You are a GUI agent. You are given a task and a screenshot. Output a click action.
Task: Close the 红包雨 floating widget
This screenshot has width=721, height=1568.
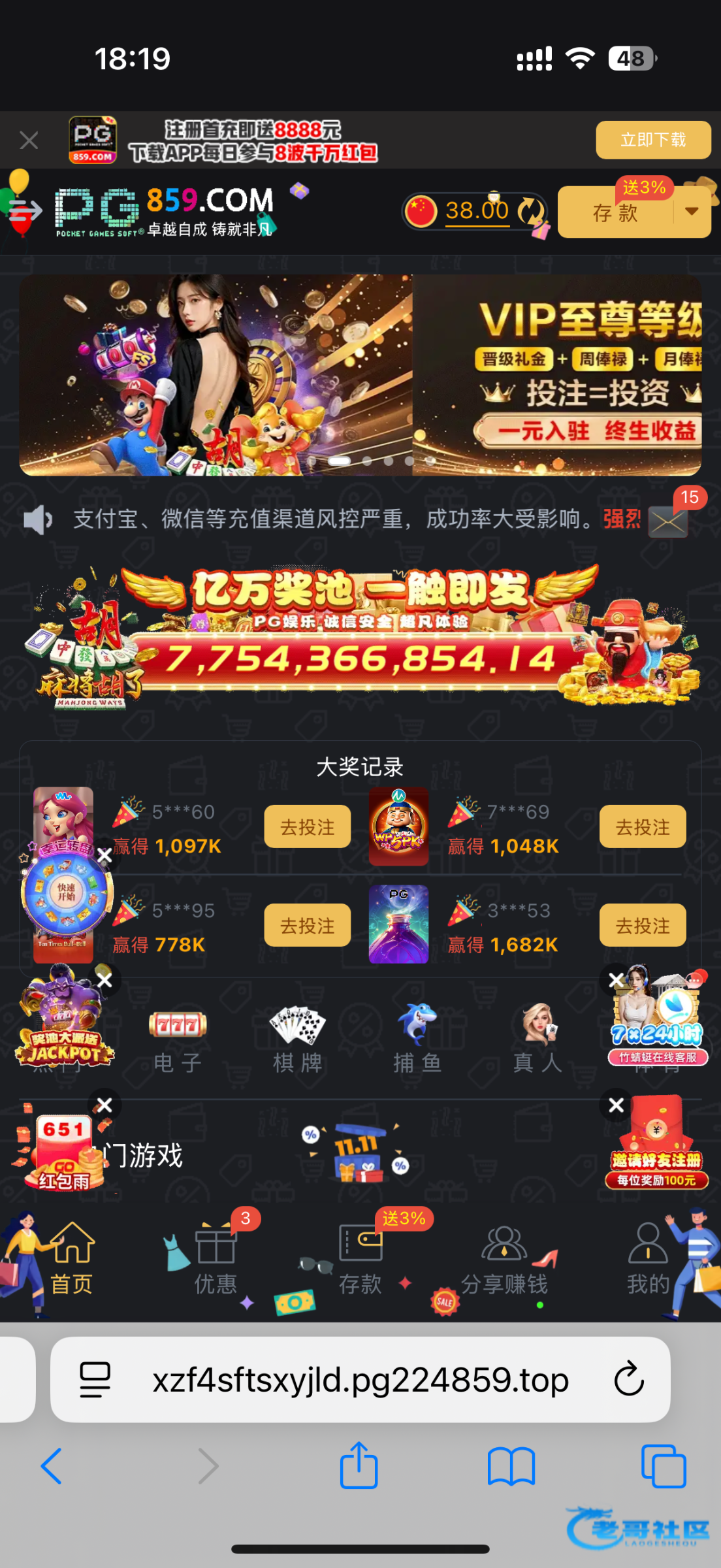(x=104, y=1105)
